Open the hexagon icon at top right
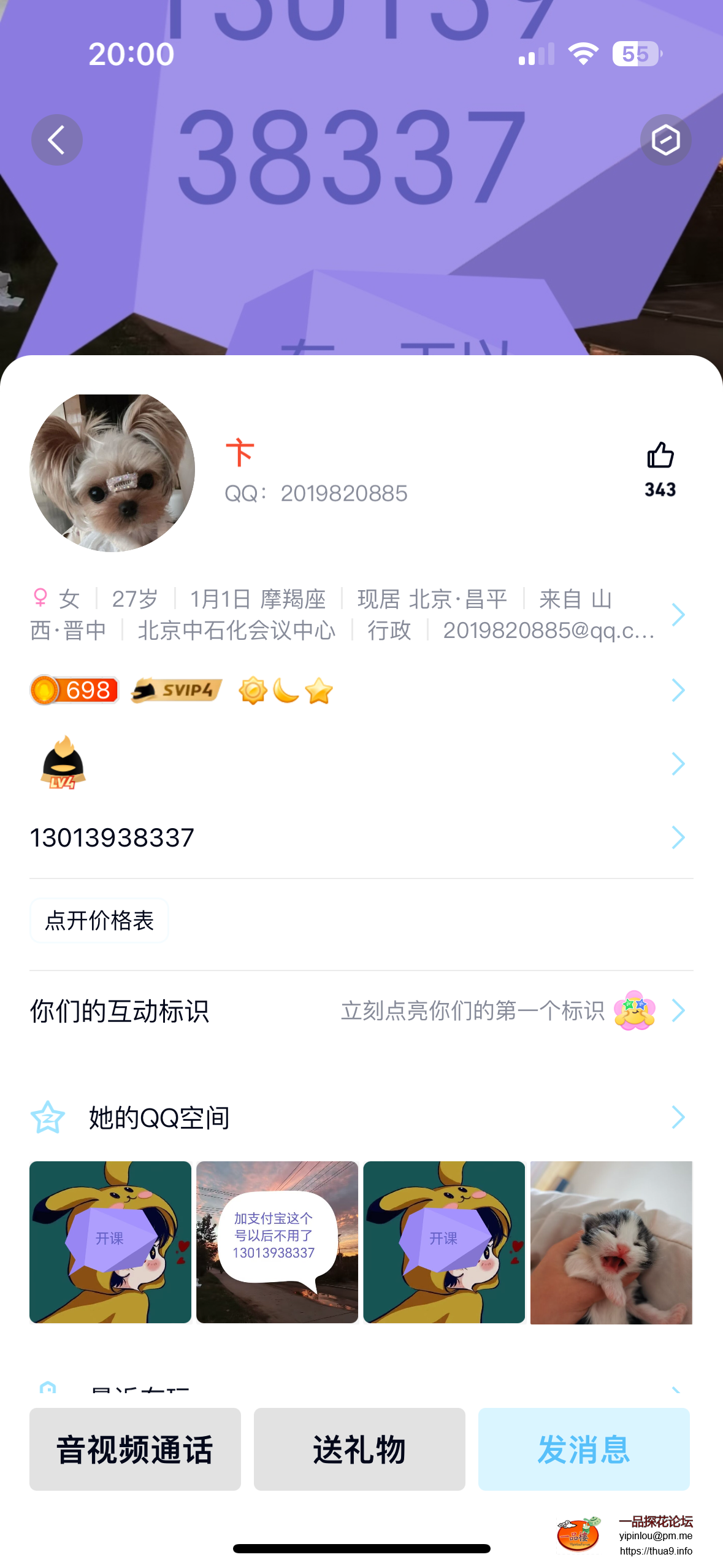 (x=666, y=139)
